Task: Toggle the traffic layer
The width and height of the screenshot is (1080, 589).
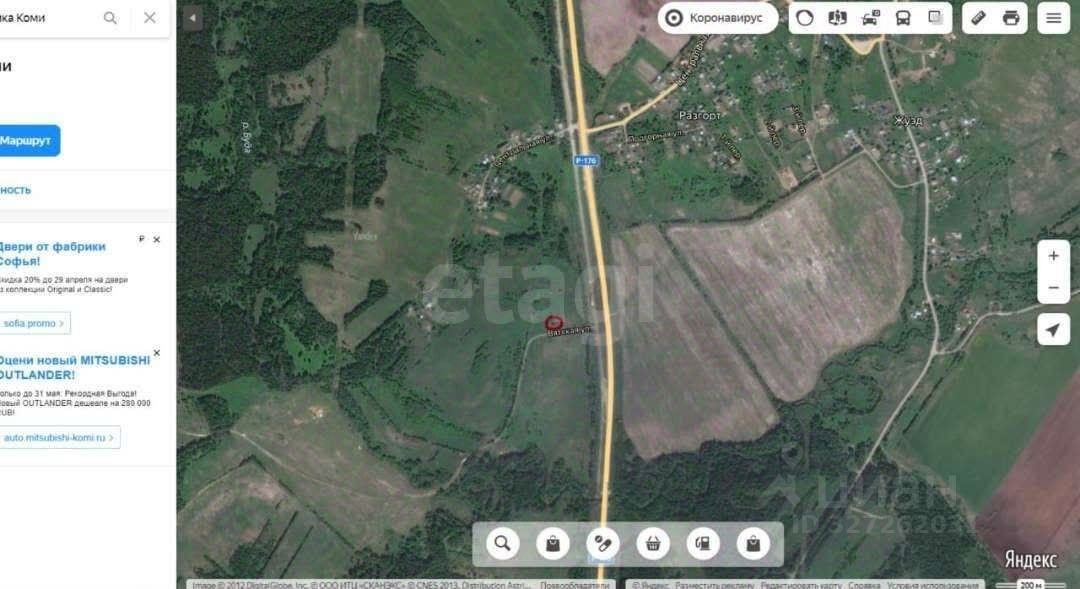Action: tap(805, 18)
